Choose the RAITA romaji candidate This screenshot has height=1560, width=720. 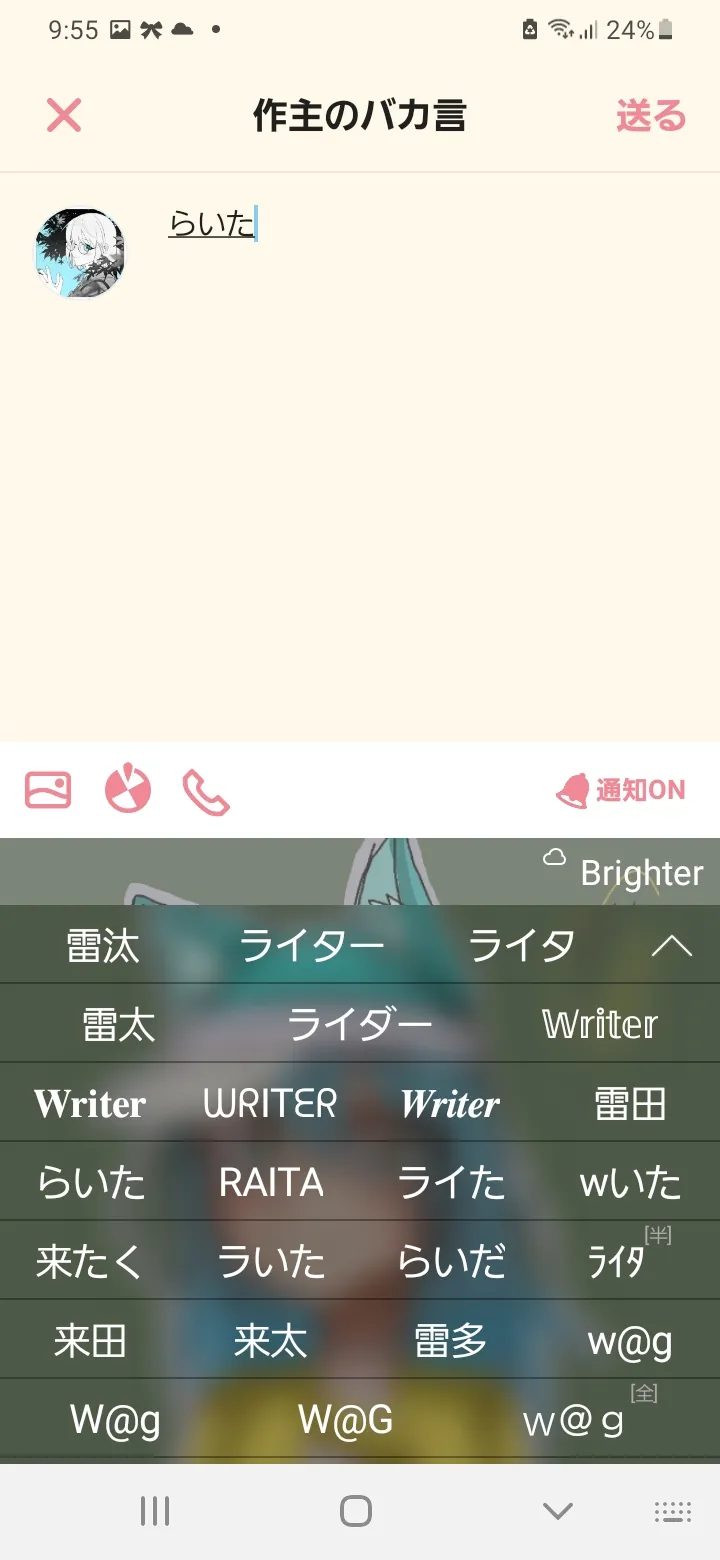[271, 1182]
